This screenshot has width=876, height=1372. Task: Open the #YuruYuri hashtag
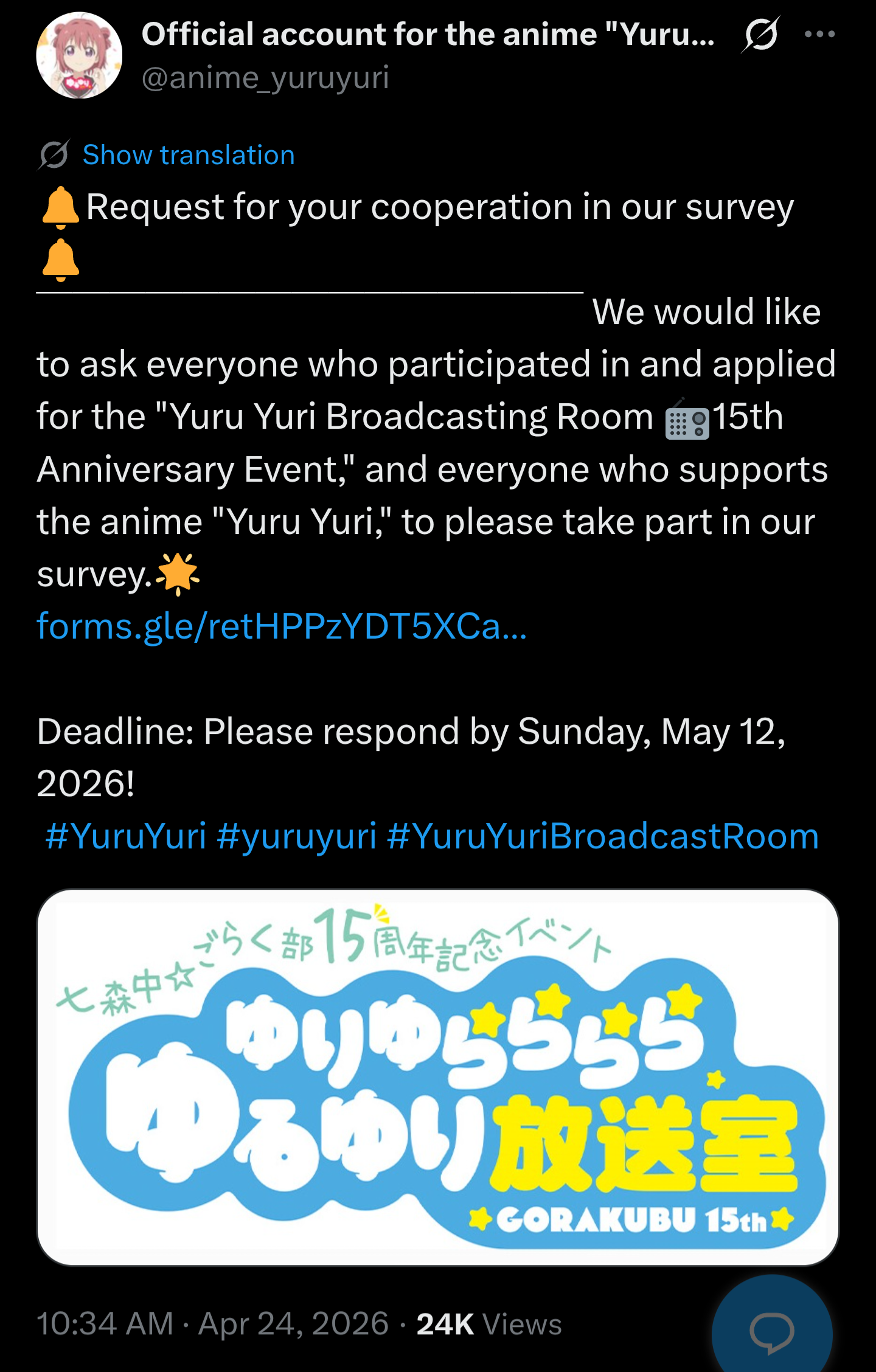click(126, 836)
